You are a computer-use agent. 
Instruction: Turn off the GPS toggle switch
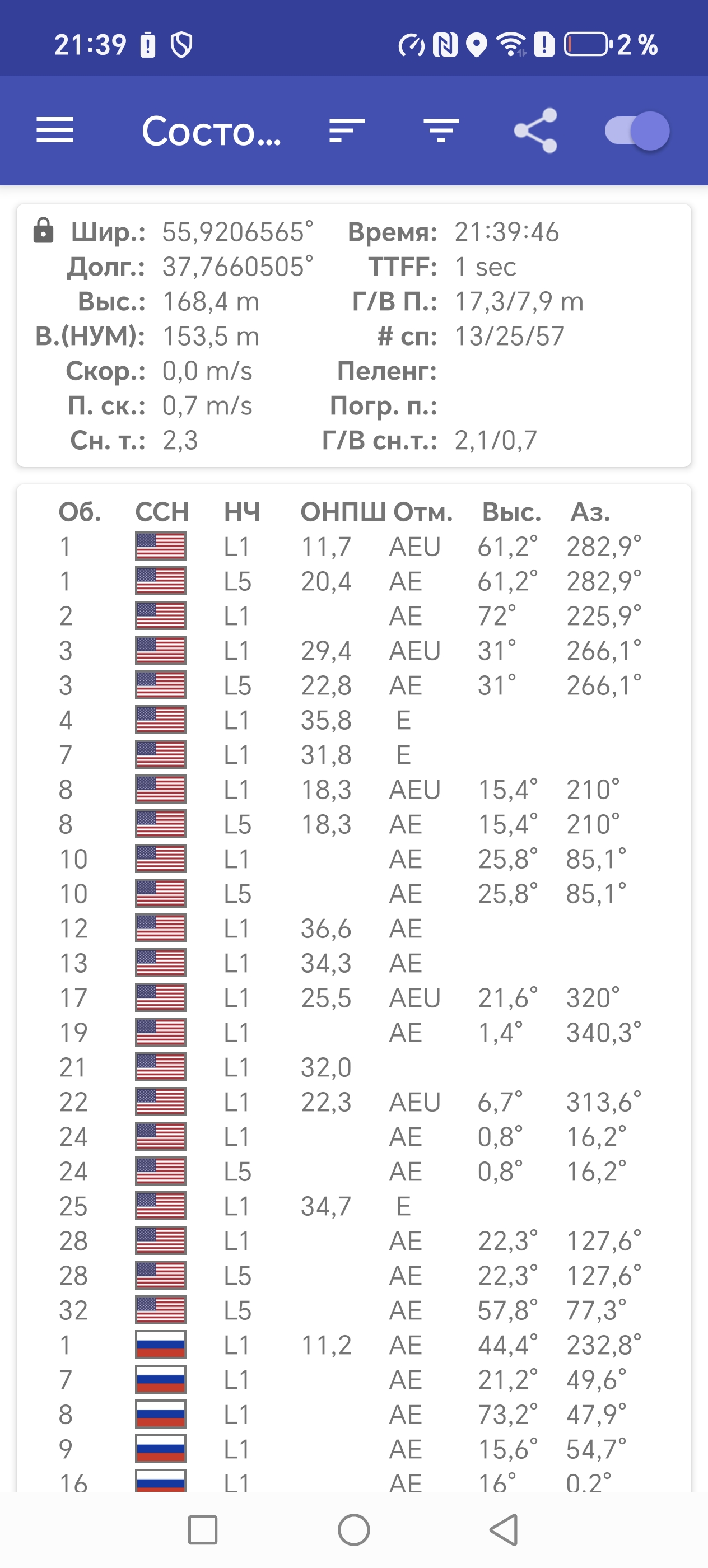637,130
